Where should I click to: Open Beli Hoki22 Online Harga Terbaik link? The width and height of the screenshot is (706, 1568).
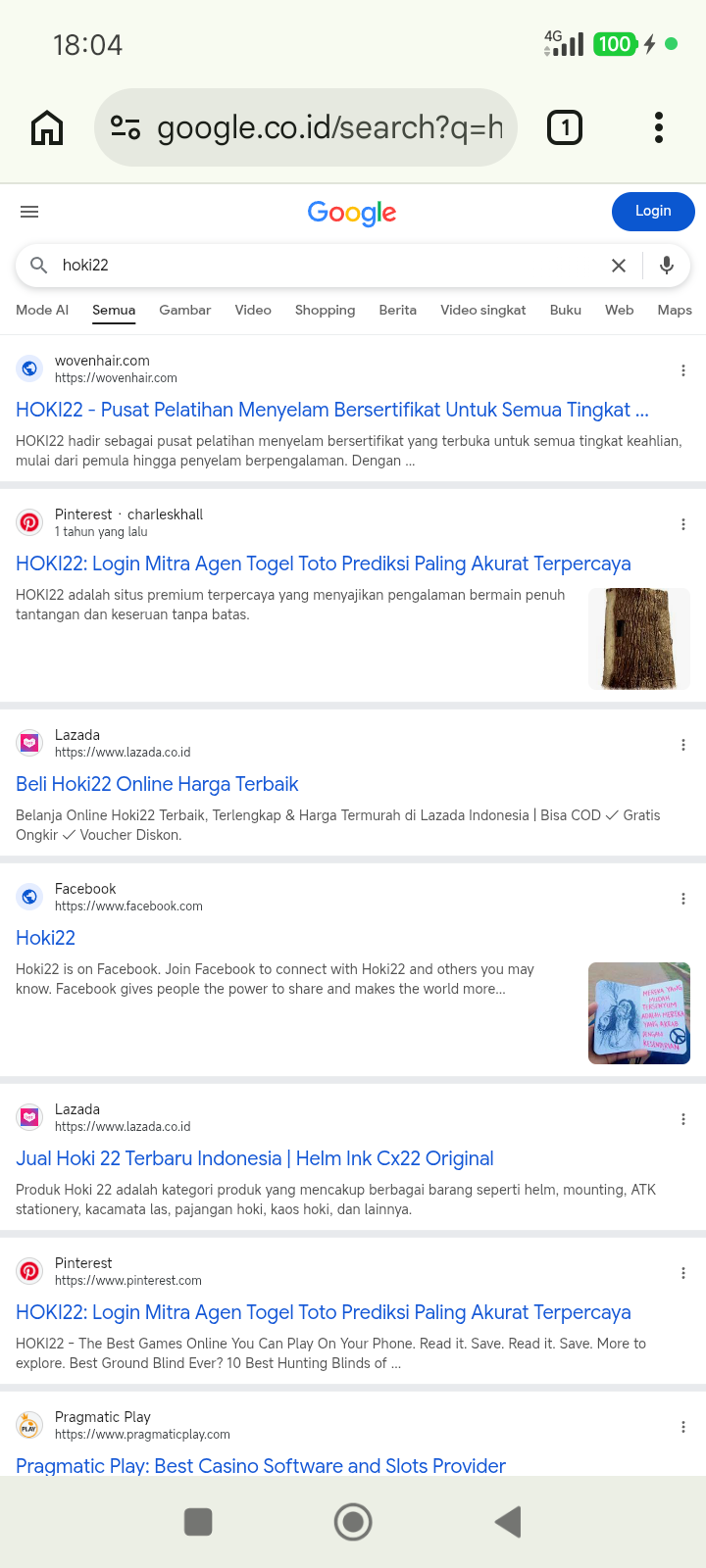[157, 784]
